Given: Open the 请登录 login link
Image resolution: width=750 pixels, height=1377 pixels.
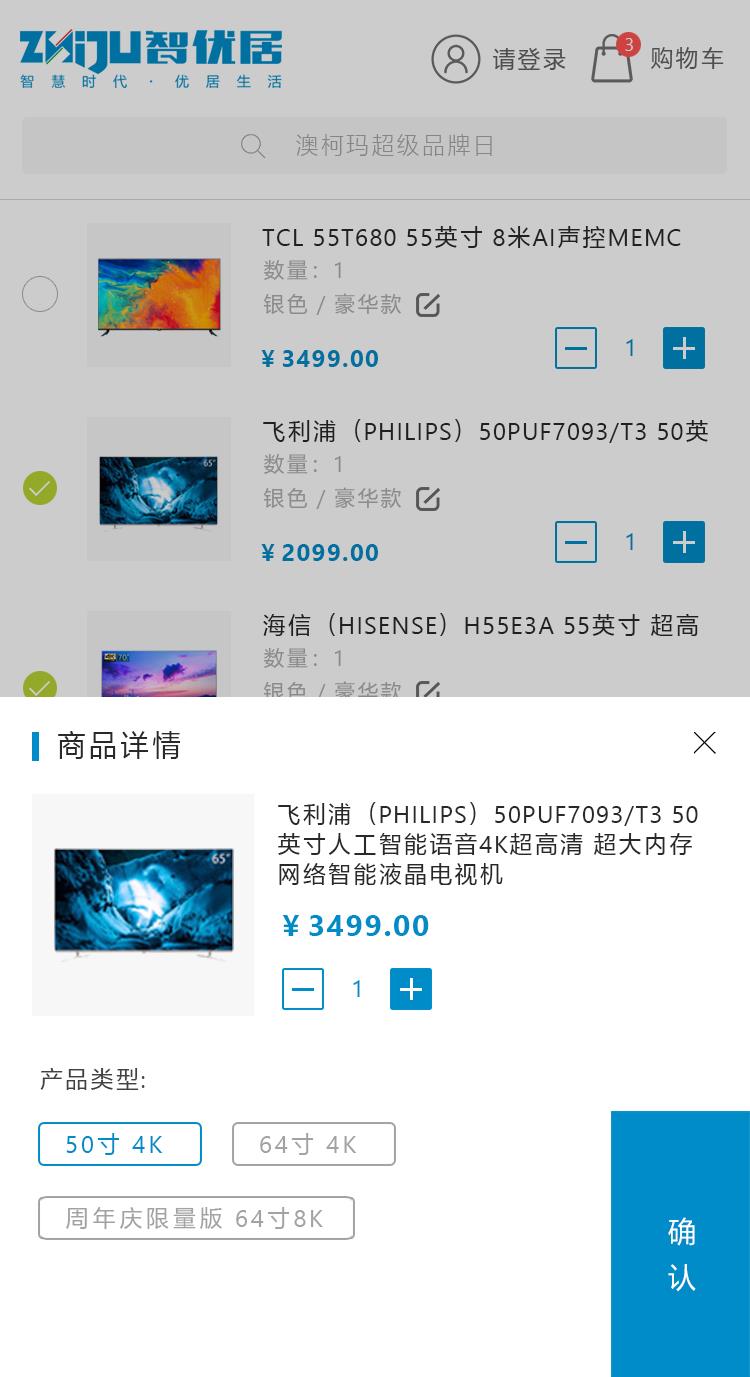Looking at the screenshot, I should (500, 59).
